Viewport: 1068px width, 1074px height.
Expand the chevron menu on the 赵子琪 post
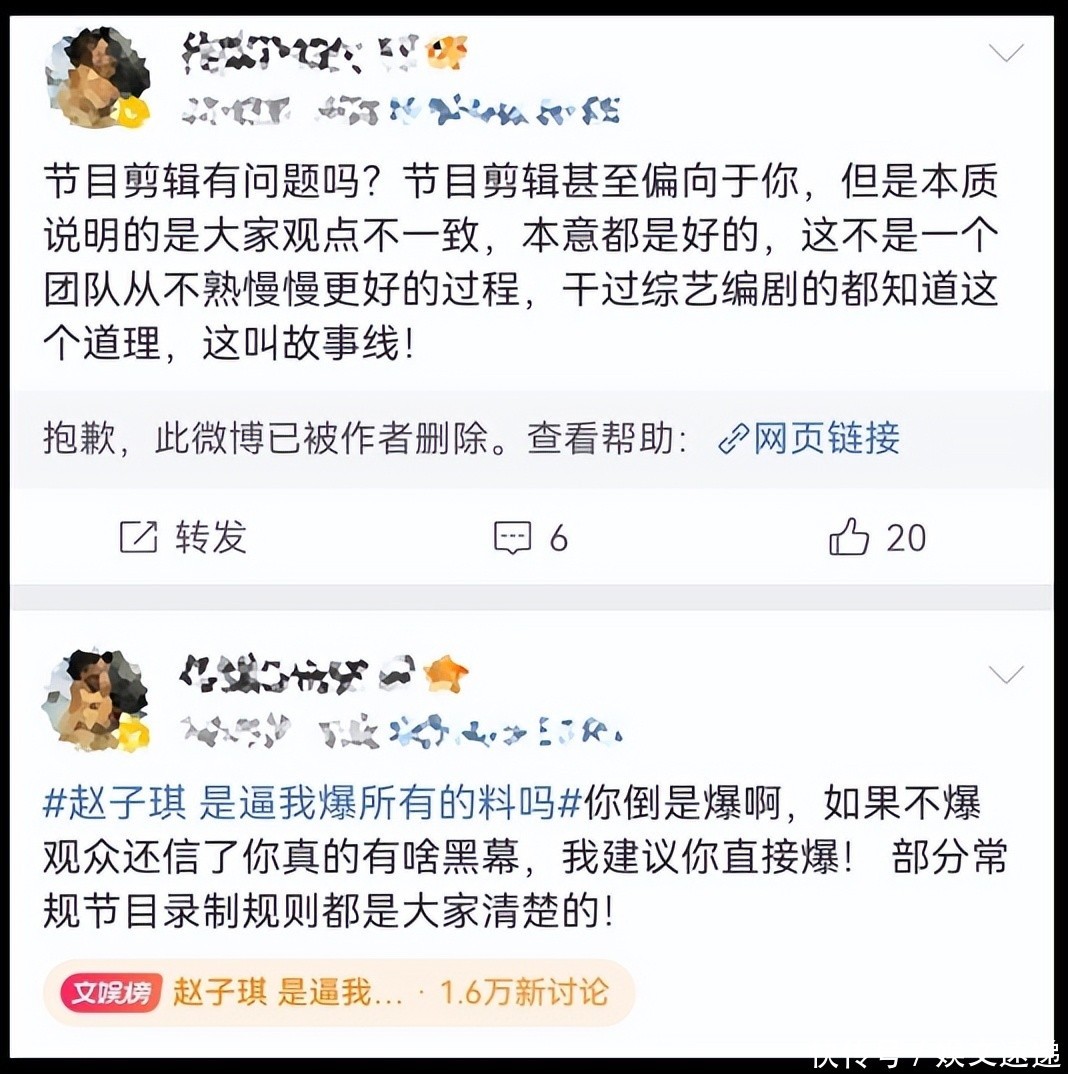1006,675
